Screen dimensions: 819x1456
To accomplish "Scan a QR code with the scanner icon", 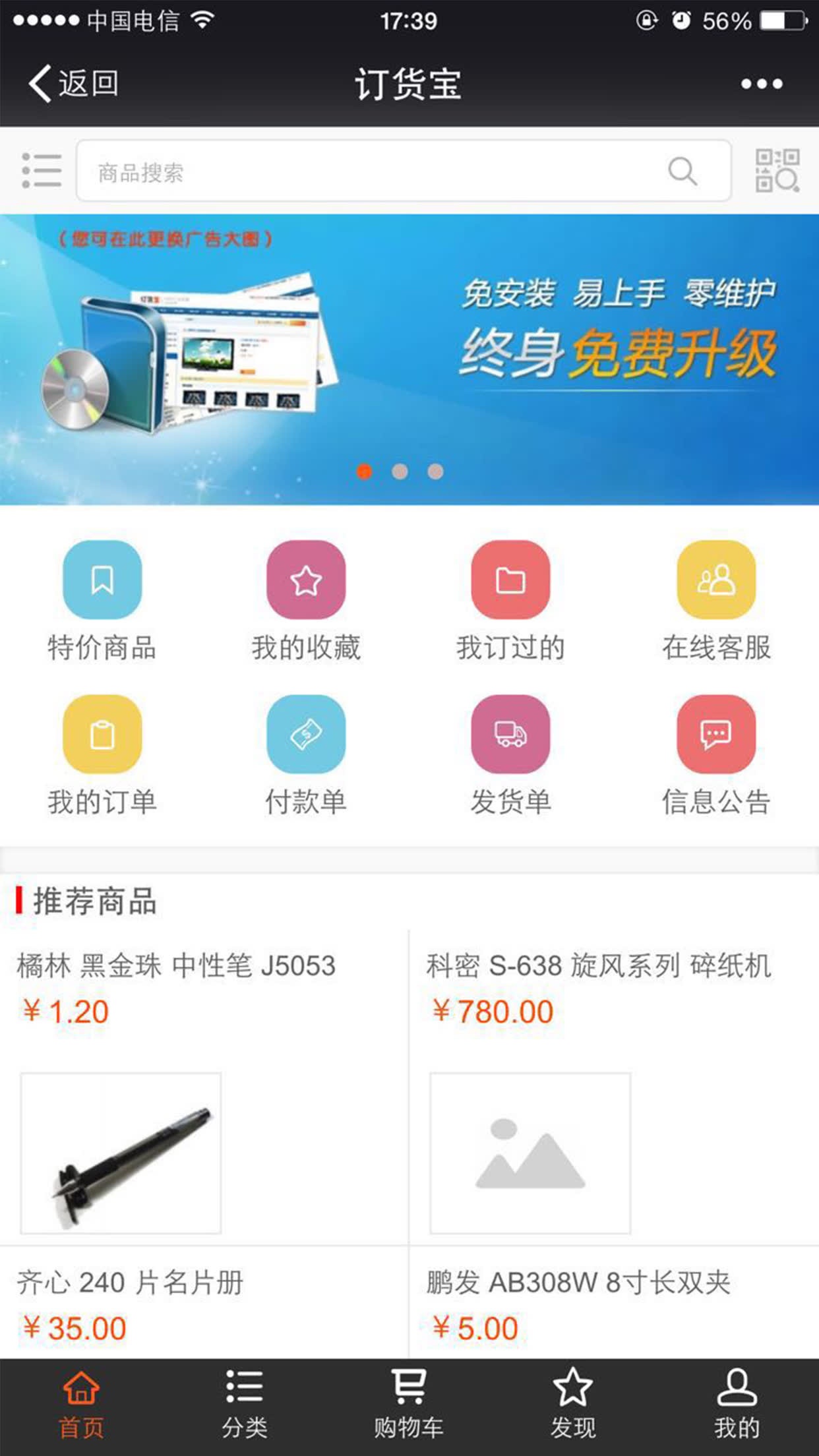I will click(x=777, y=171).
